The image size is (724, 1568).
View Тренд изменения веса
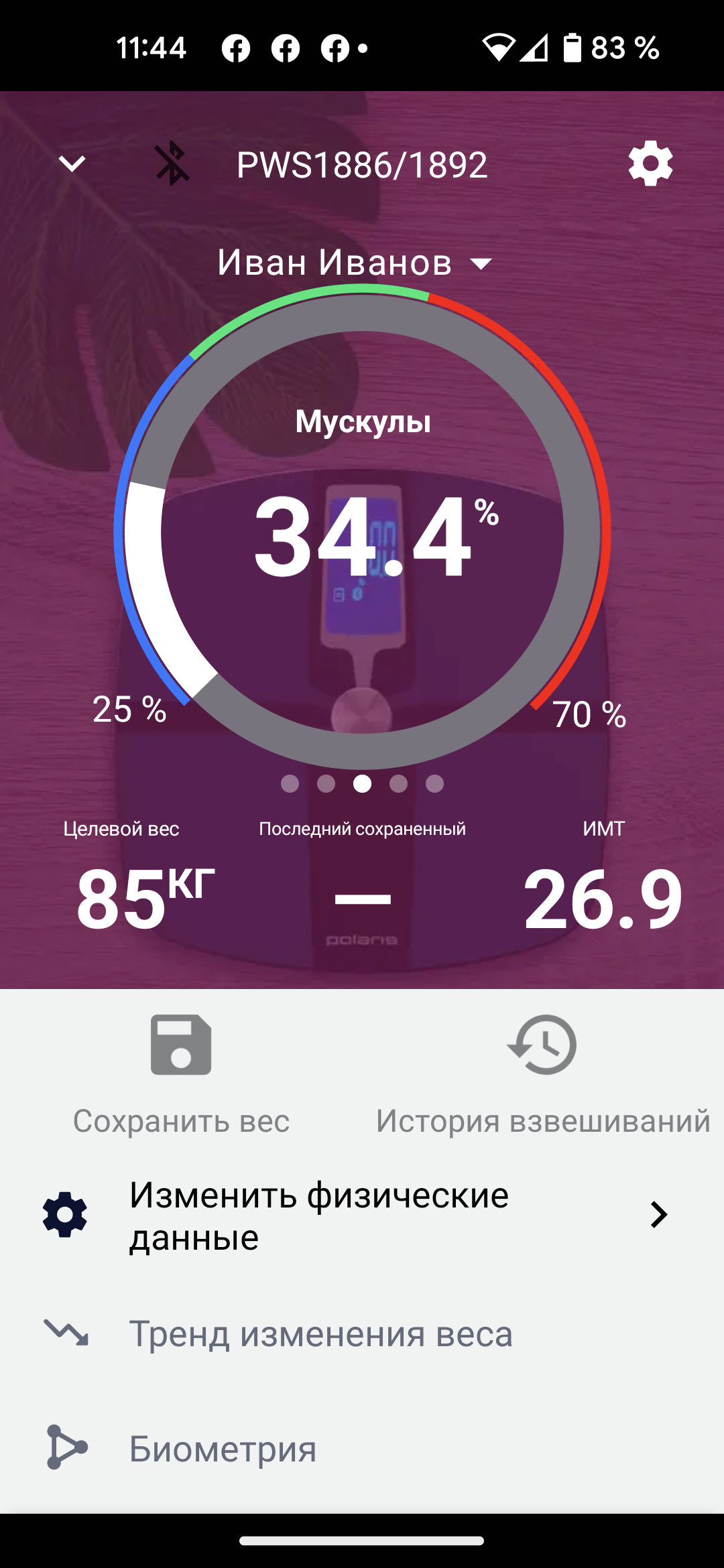320,1333
